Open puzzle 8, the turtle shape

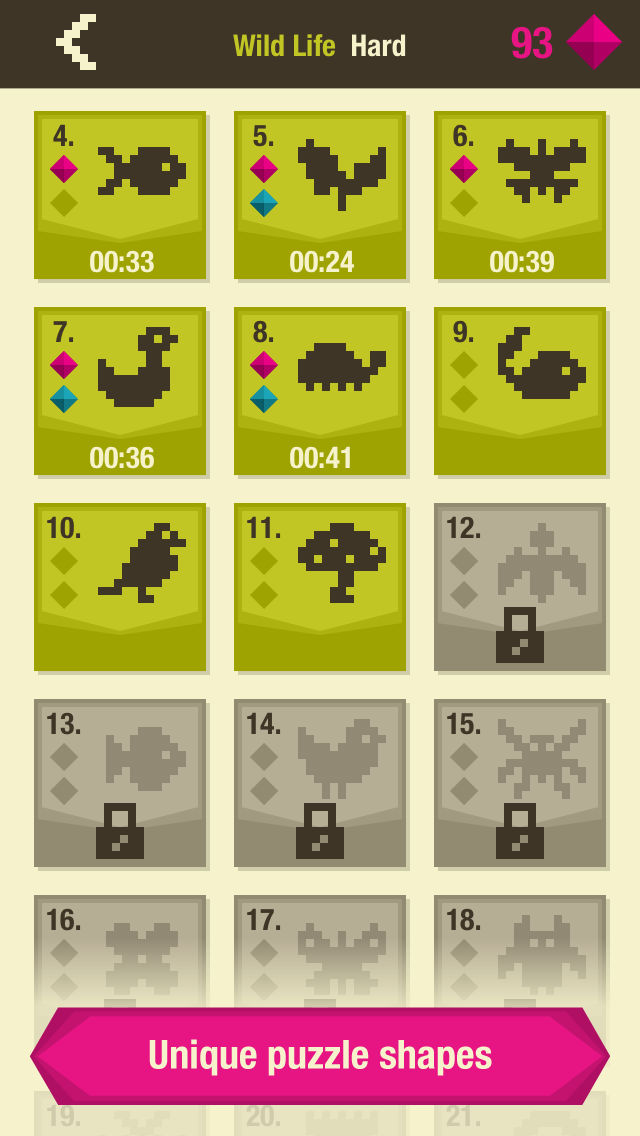pos(320,391)
